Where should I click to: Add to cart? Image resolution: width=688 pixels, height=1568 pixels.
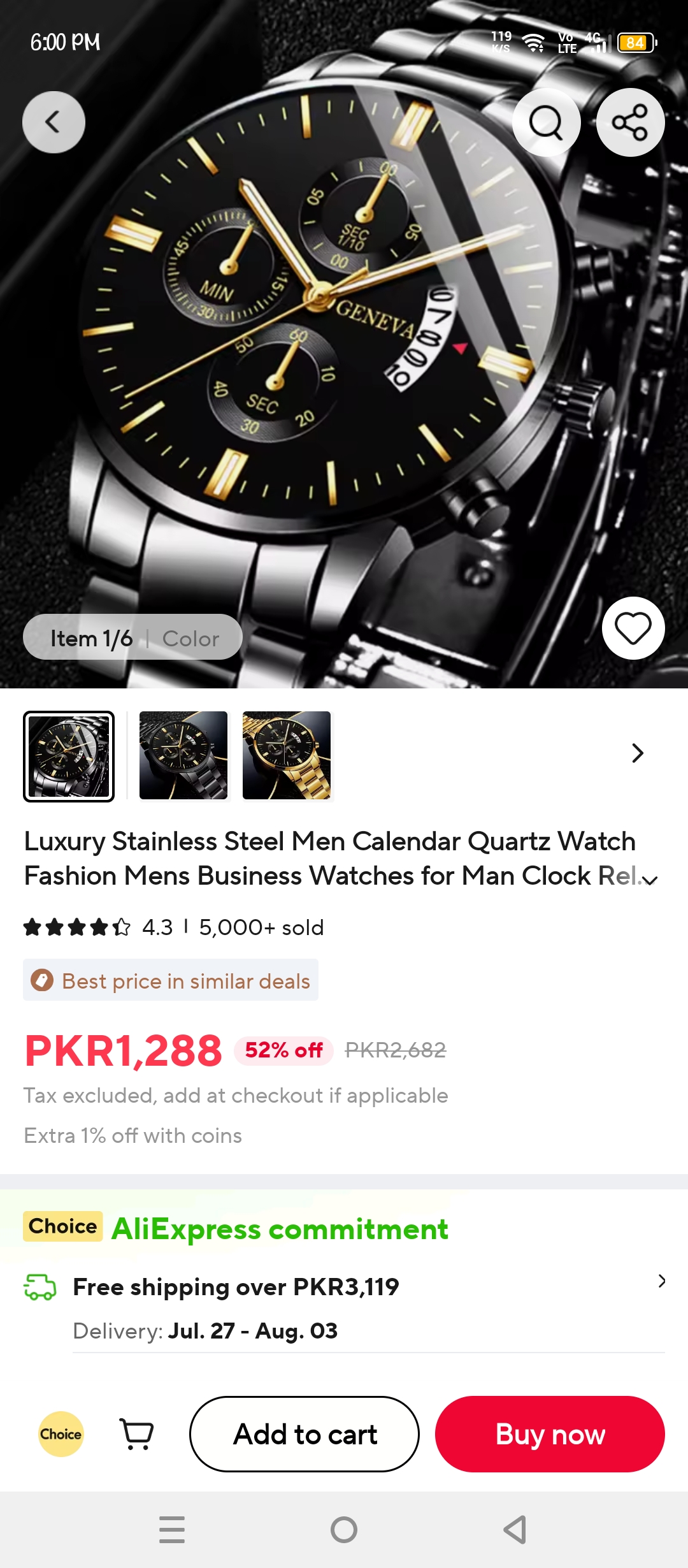[305, 1434]
